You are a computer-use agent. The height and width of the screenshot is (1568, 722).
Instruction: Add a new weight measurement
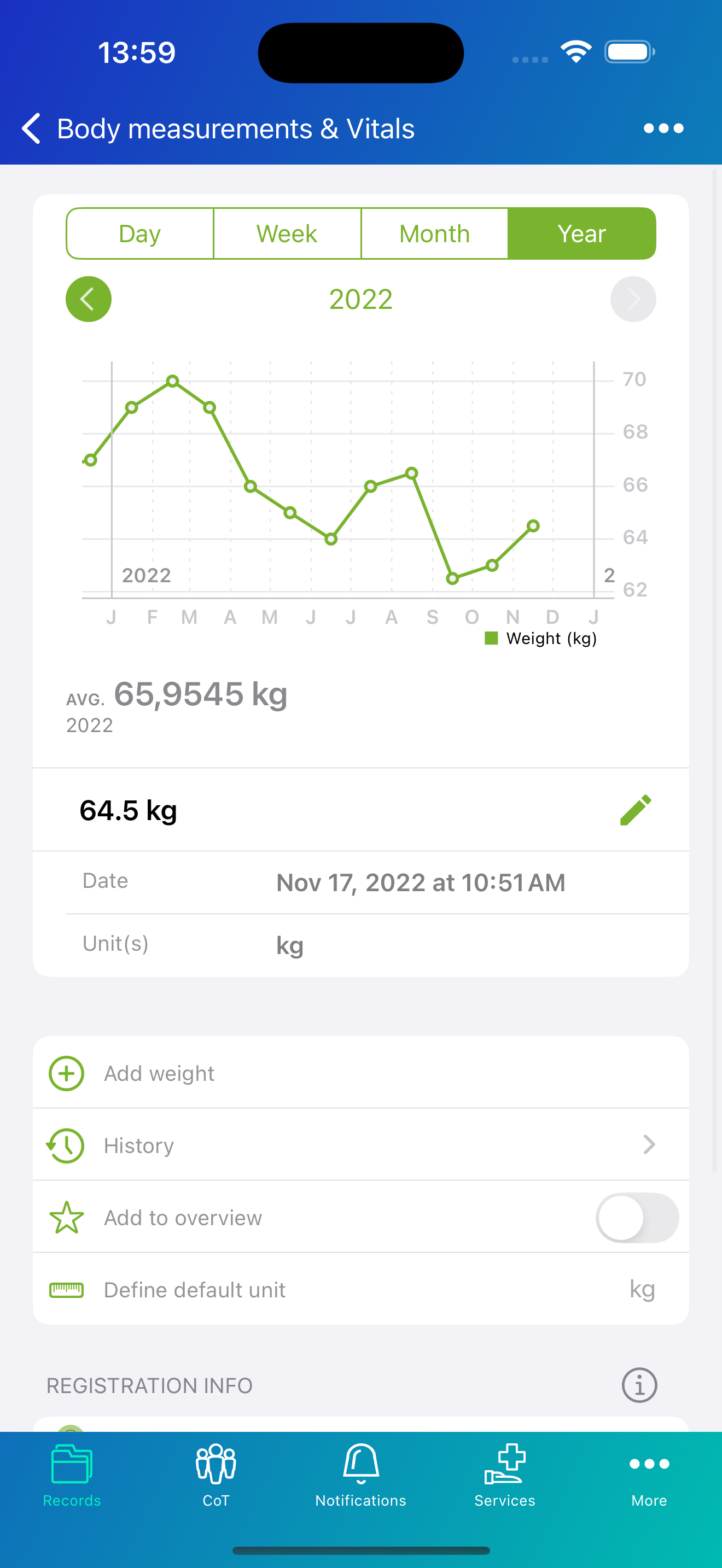[361, 1073]
